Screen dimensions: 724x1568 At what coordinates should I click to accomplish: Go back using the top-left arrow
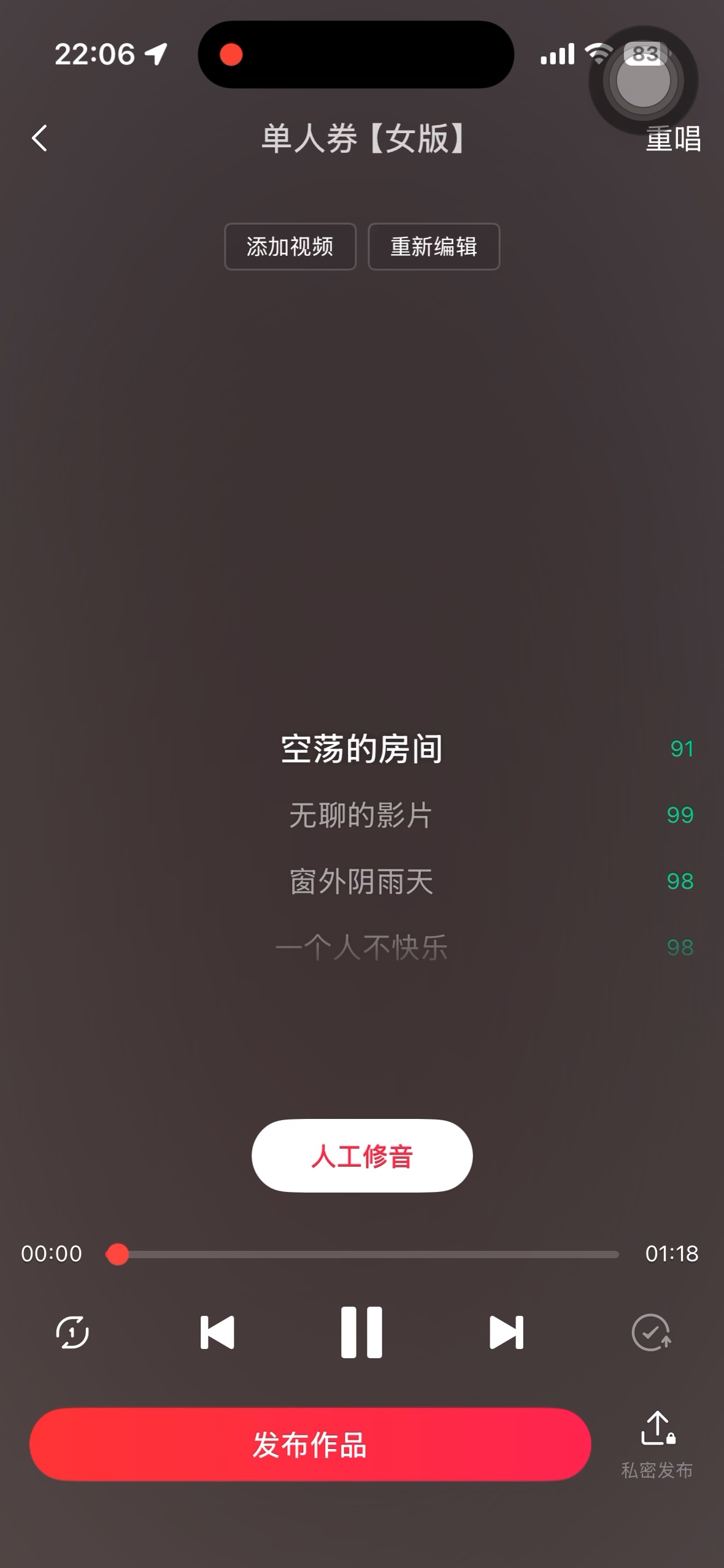pos(40,138)
